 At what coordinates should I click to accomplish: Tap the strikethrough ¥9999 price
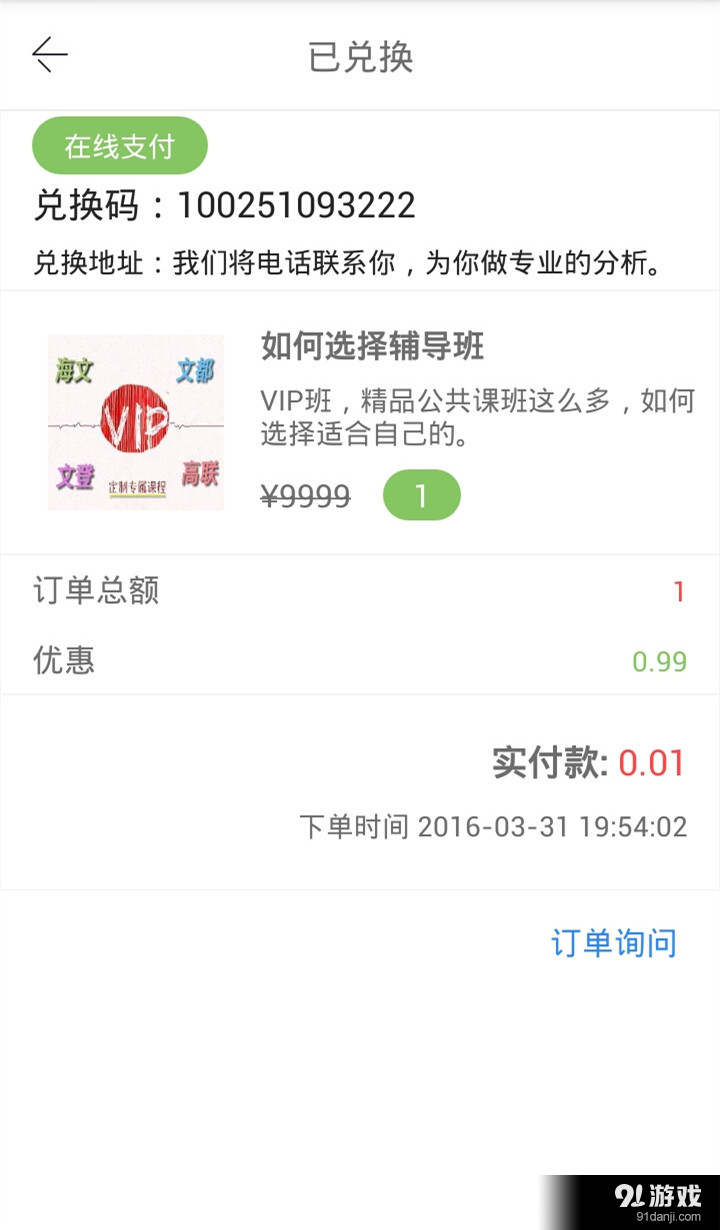click(307, 495)
